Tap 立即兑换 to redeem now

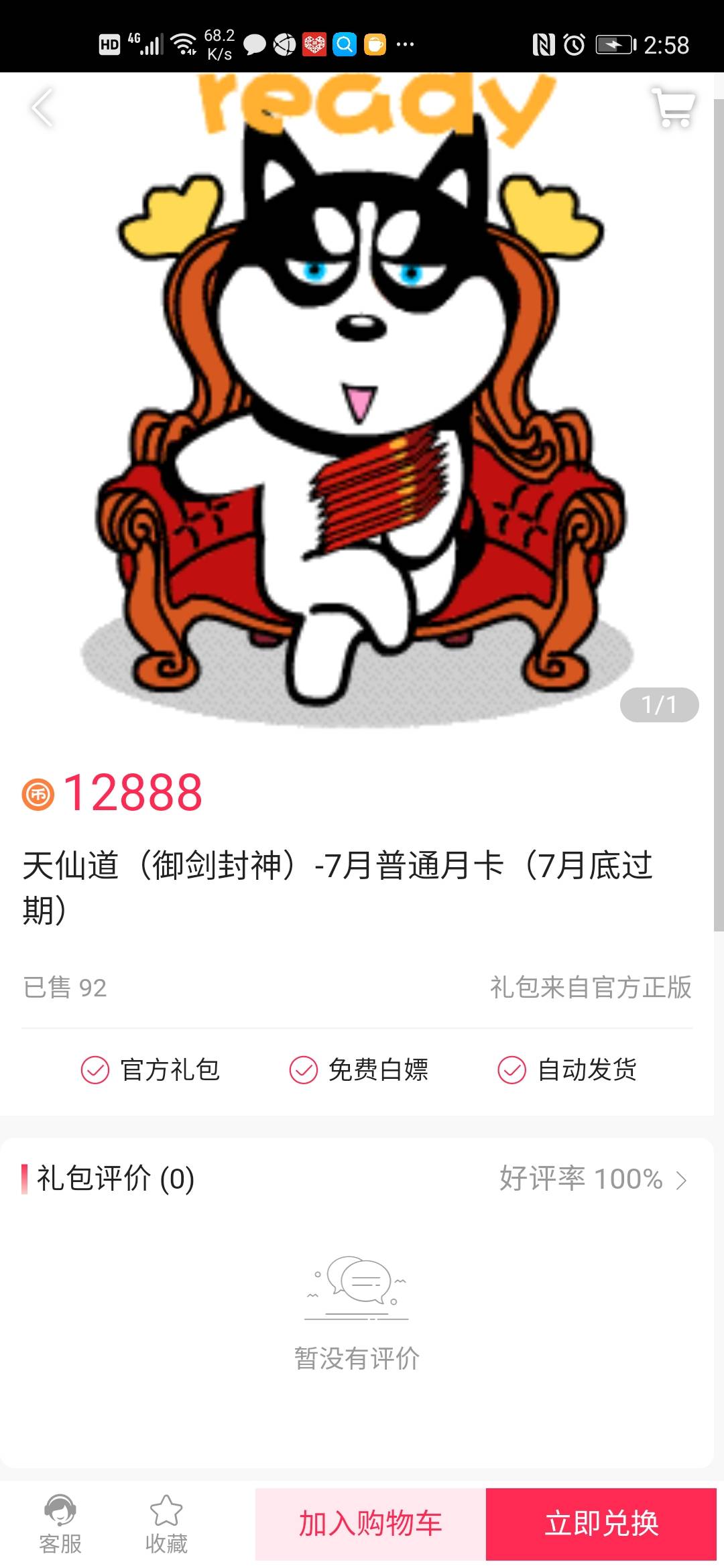[601, 1524]
